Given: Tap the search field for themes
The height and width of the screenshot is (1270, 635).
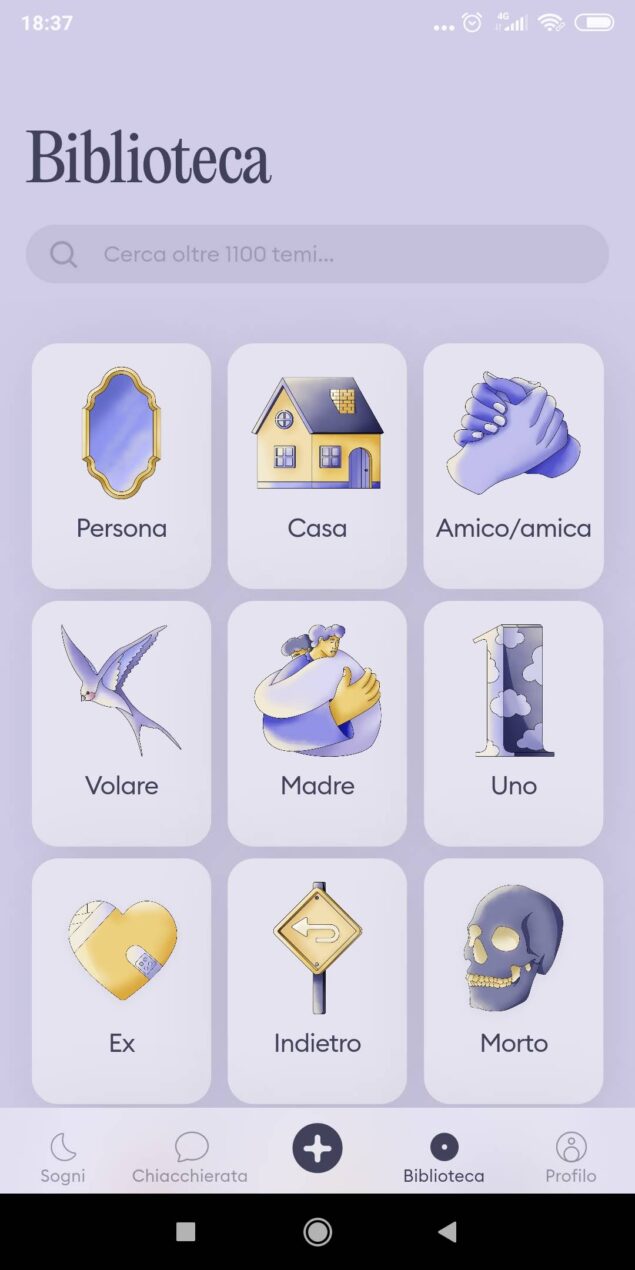Looking at the screenshot, I should (x=317, y=254).
